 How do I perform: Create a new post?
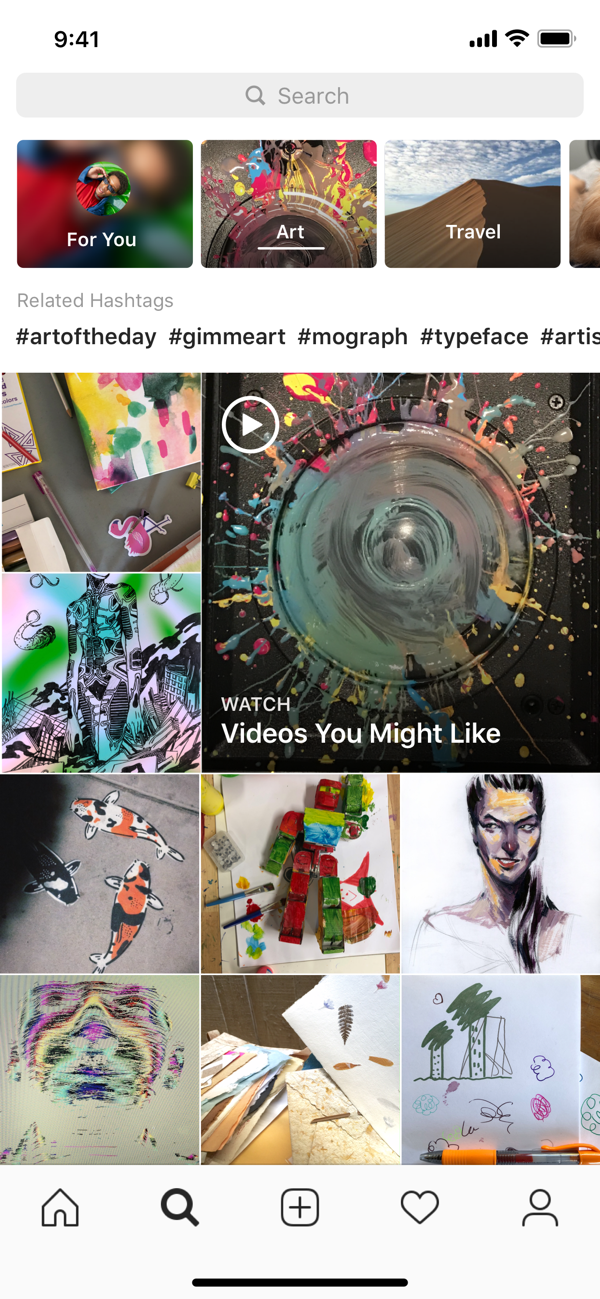pos(300,1208)
